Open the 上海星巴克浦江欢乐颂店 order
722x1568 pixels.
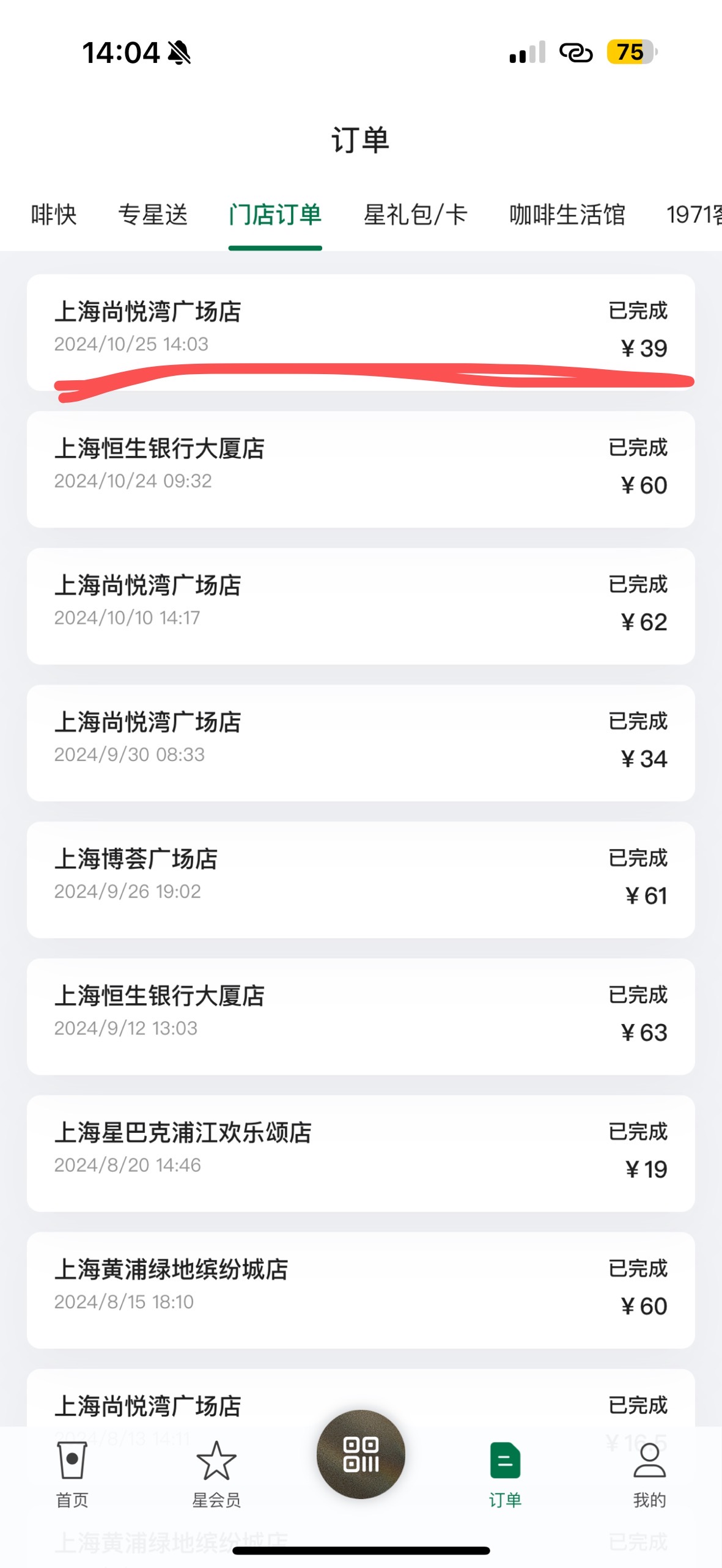pyautogui.click(x=361, y=1154)
